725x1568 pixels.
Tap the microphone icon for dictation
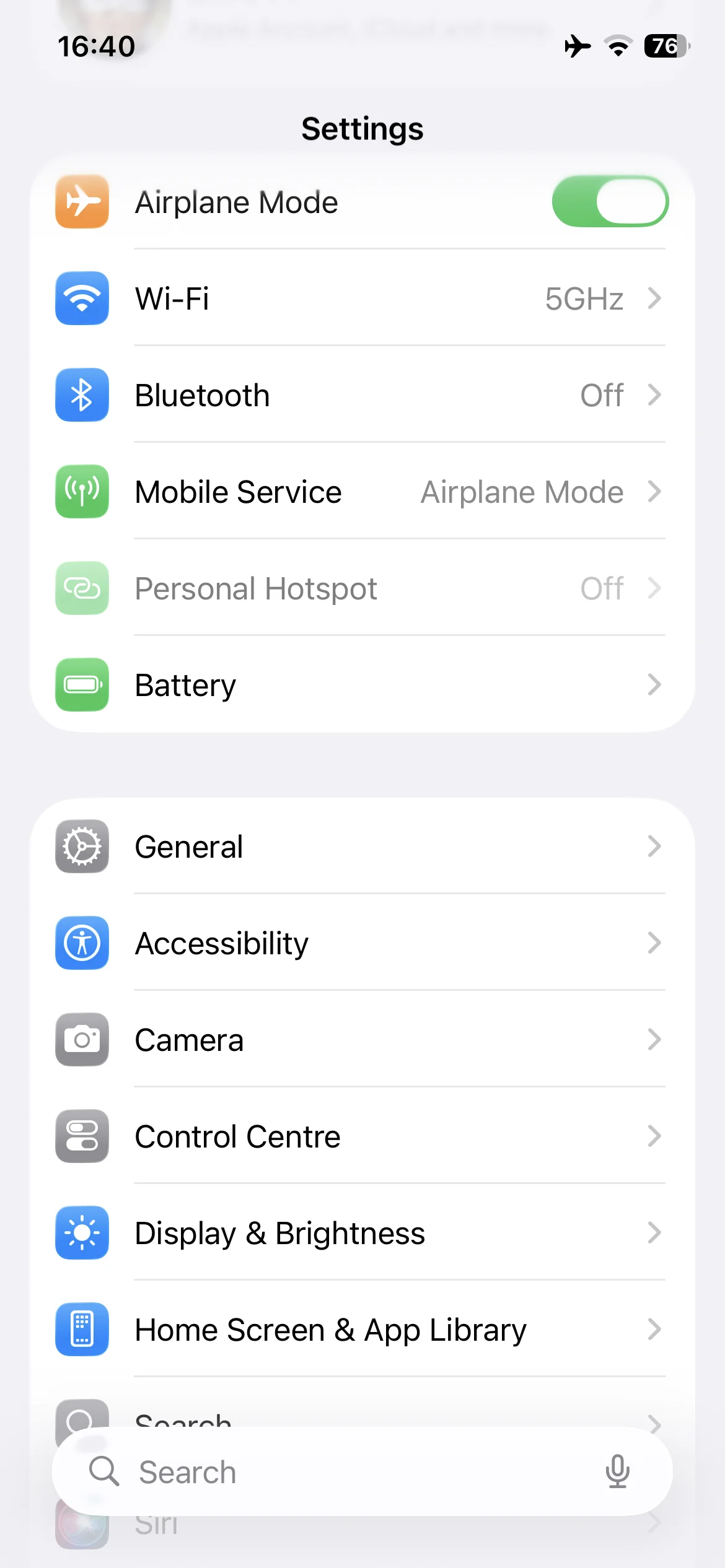(x=617, y=1471)
